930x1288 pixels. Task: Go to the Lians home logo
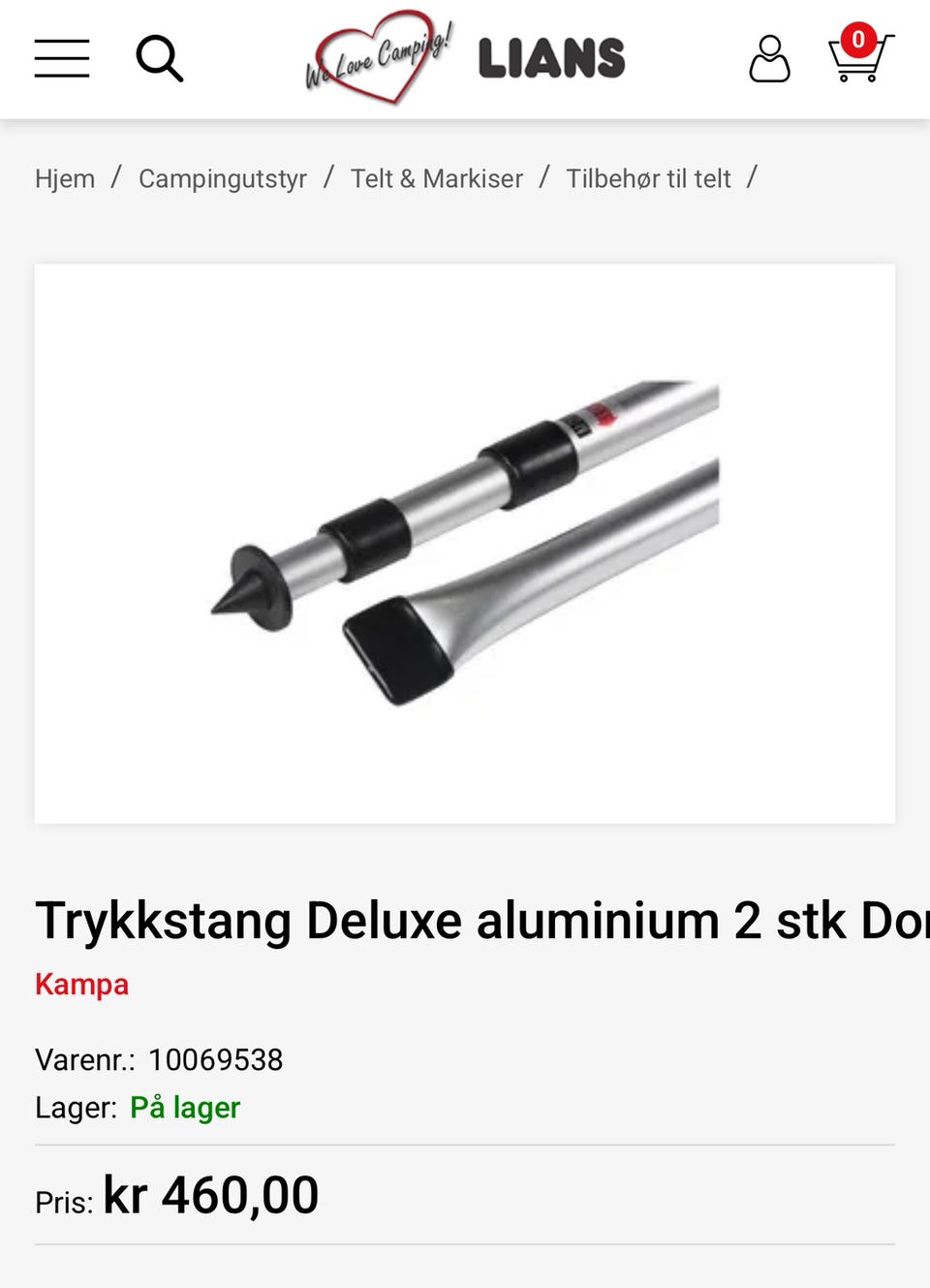pyautogui.click(x=466, y=58)
